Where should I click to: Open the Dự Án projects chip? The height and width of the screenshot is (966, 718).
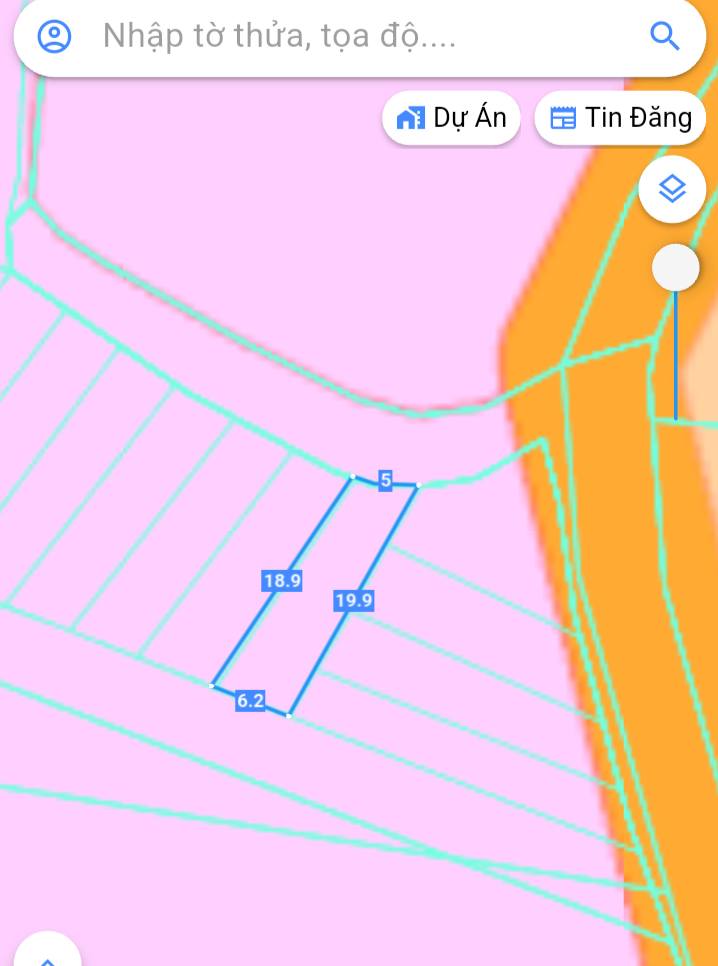451,118
